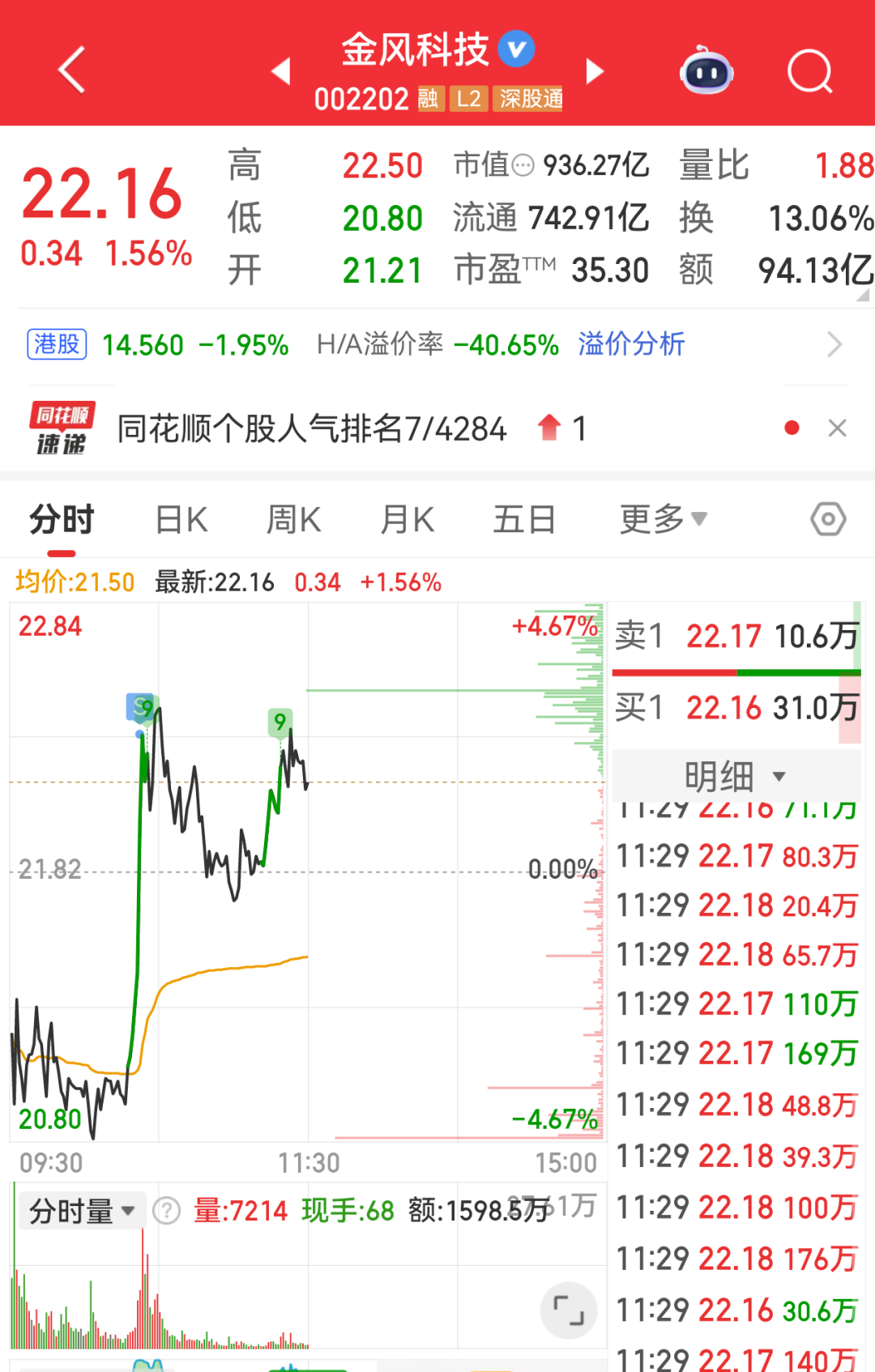
Task: Tap the red-green buy/sell strength bar
Action: 736,671
